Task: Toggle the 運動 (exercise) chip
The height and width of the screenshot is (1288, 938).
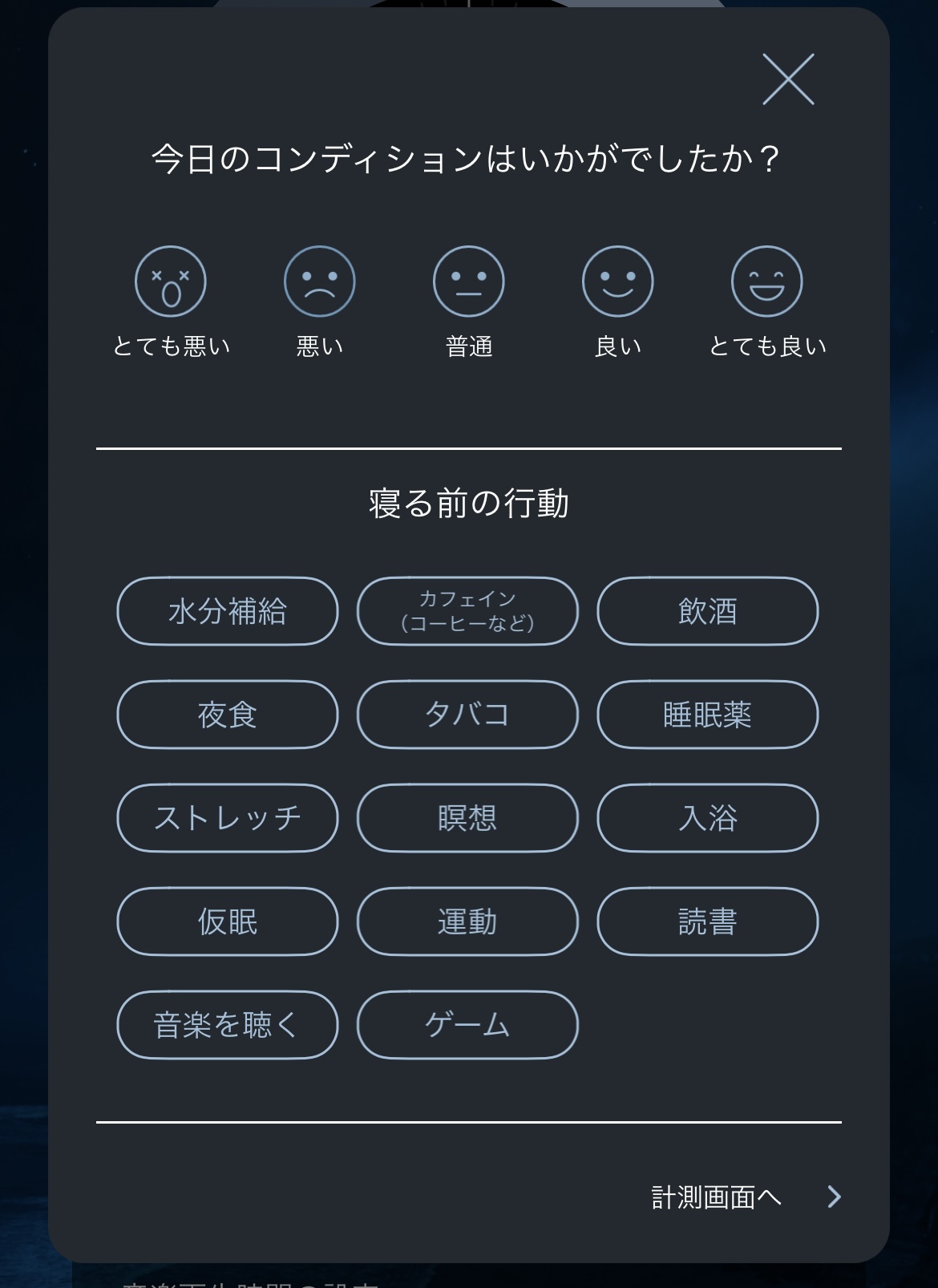Action: [x=467, y=921]
